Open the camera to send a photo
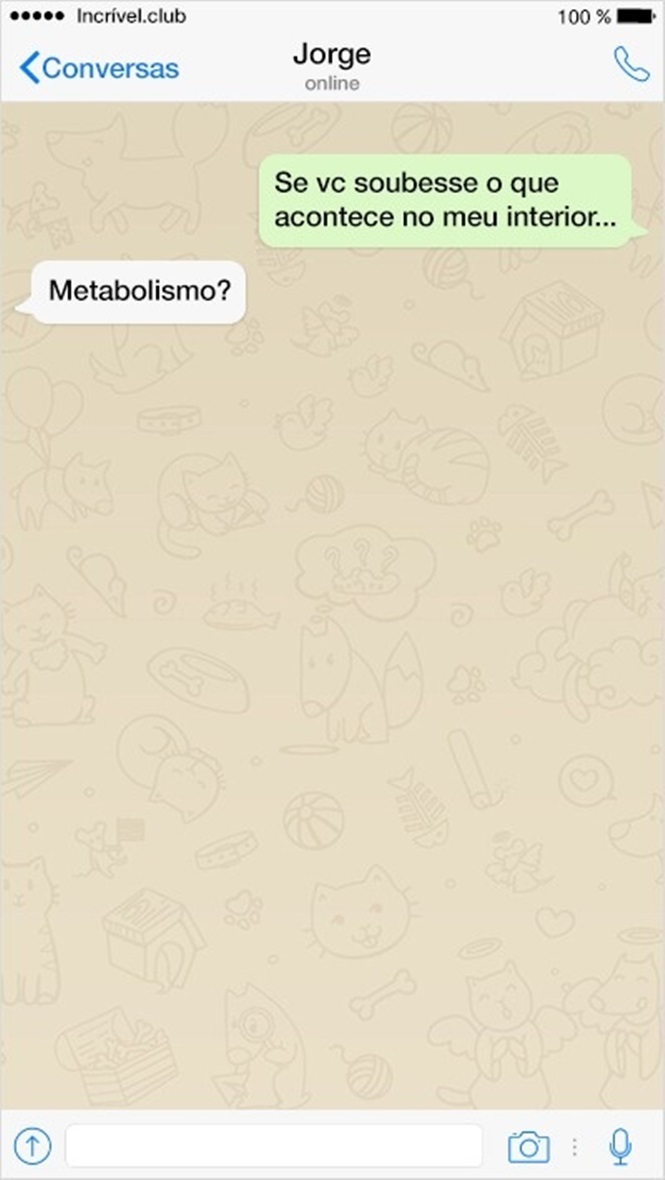The image size is (665, 1180). pyautogui.click(x=528, y=1146)
